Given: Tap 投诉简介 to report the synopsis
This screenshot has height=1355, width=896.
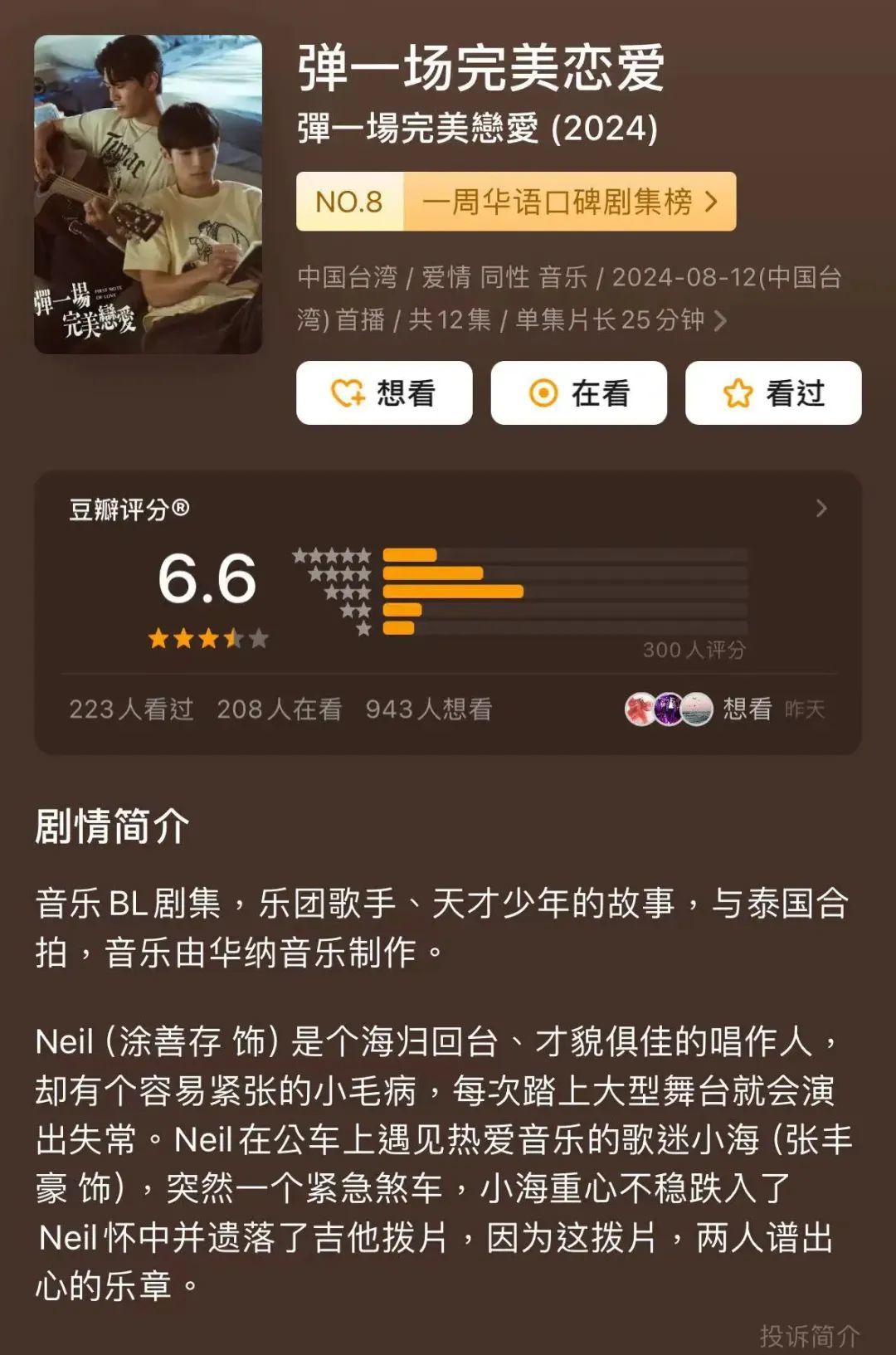Looking at the screenshot, I should 809,1335.
